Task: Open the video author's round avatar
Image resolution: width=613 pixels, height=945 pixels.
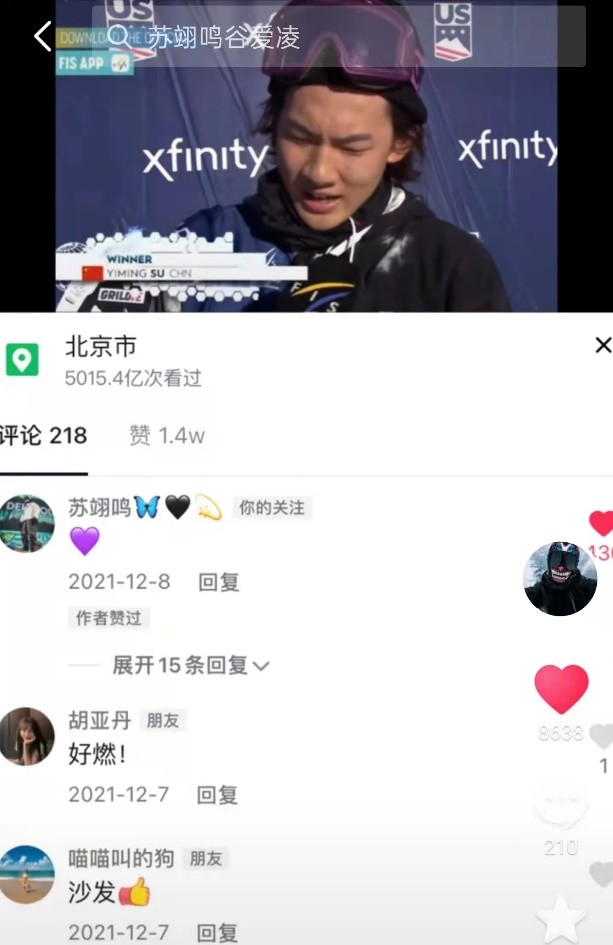Action: coord(560,578)
